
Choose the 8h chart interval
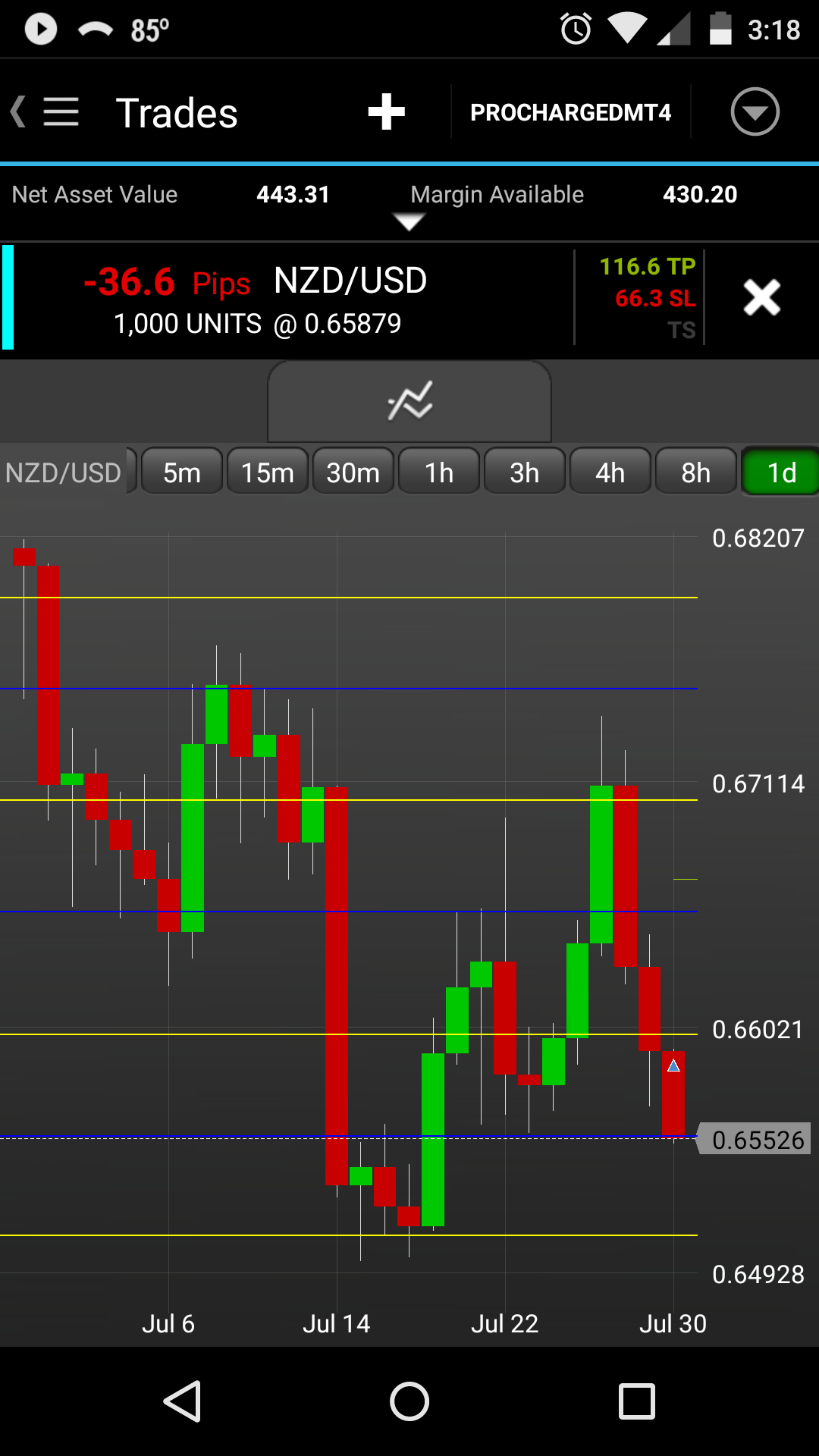point(695,472)
